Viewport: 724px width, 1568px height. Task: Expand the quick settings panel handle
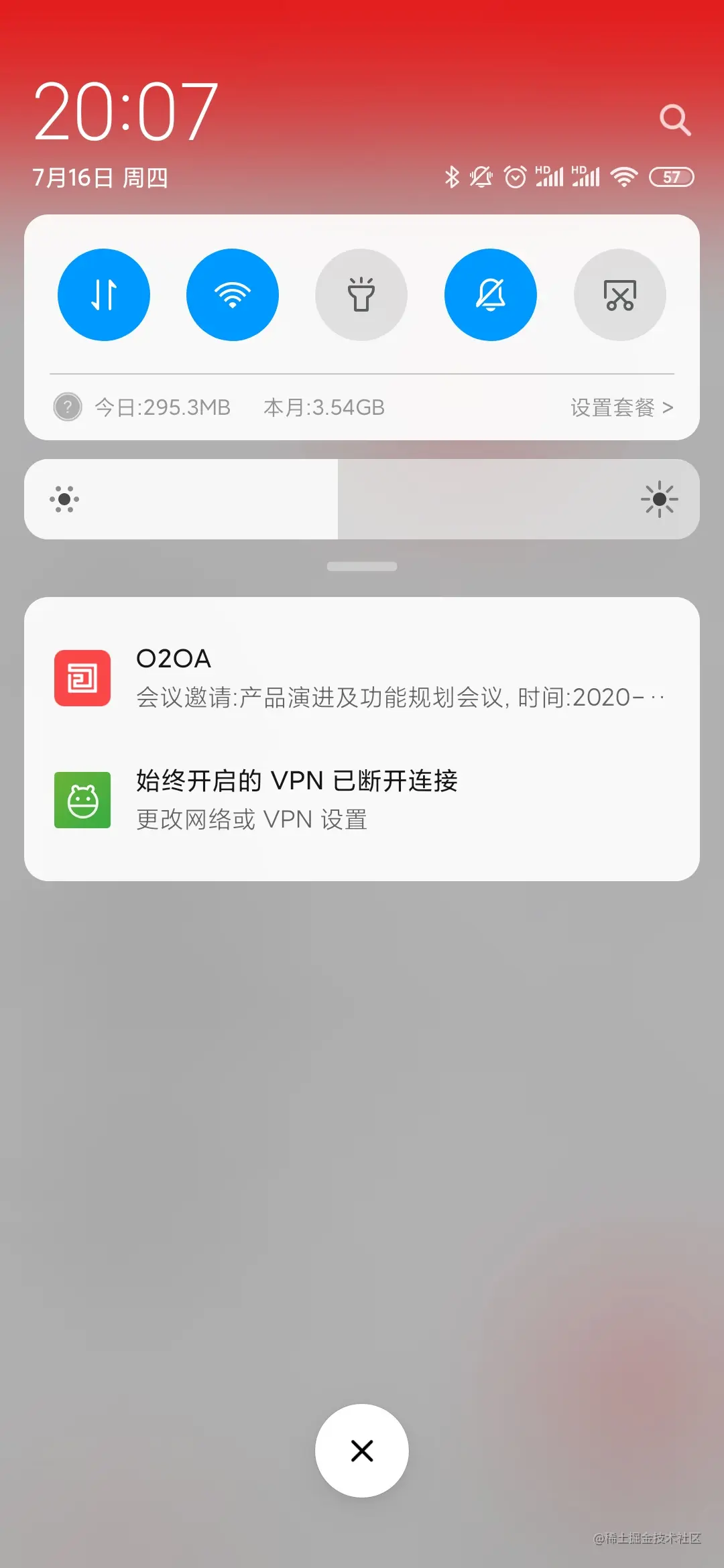(x=362, y=567)
